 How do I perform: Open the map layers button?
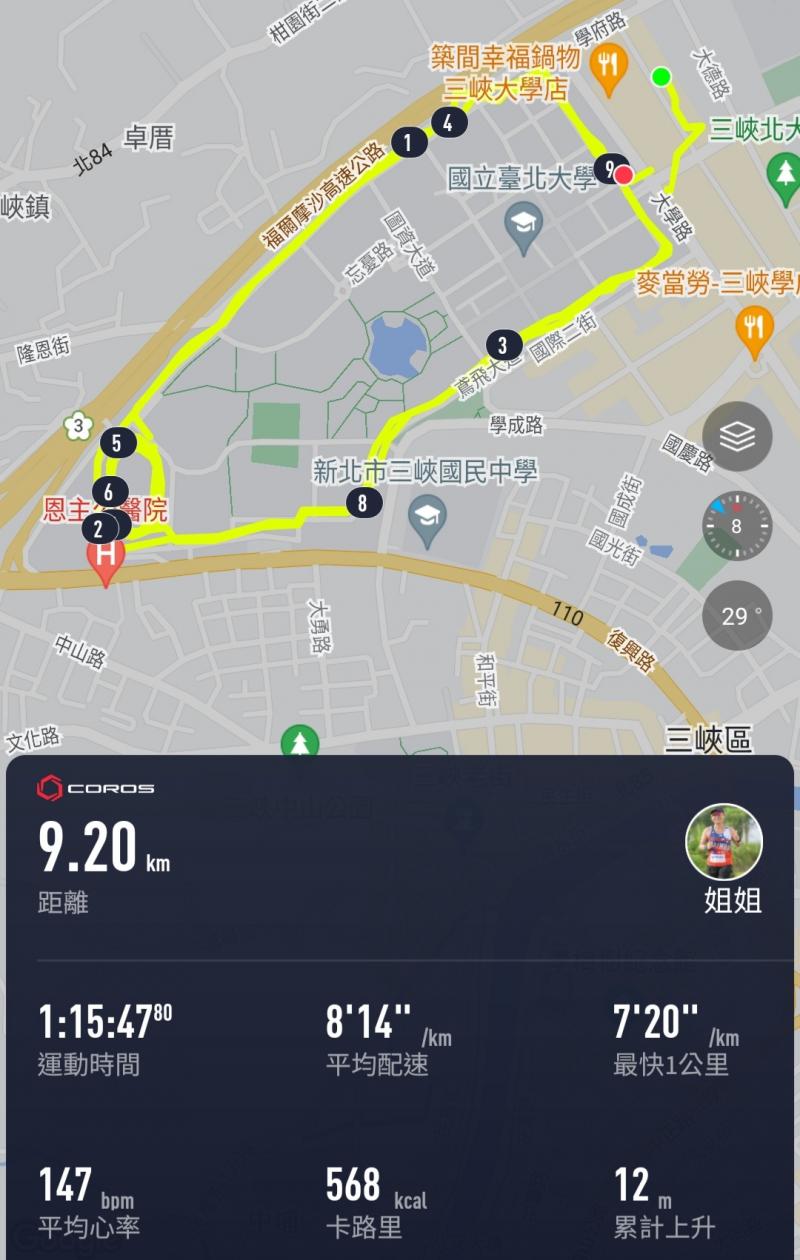pos(737,436)
